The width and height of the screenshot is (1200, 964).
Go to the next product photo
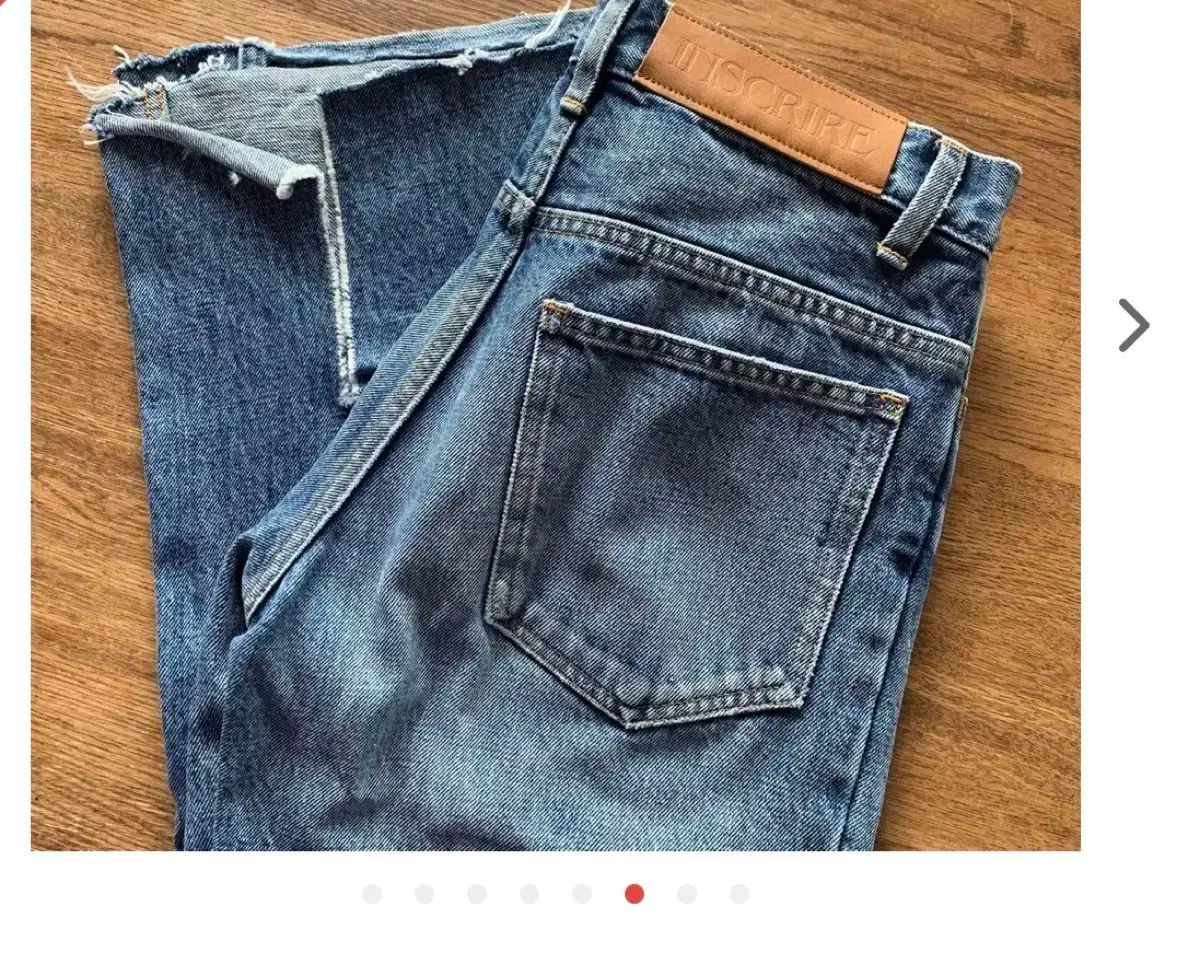(1134, 326)
